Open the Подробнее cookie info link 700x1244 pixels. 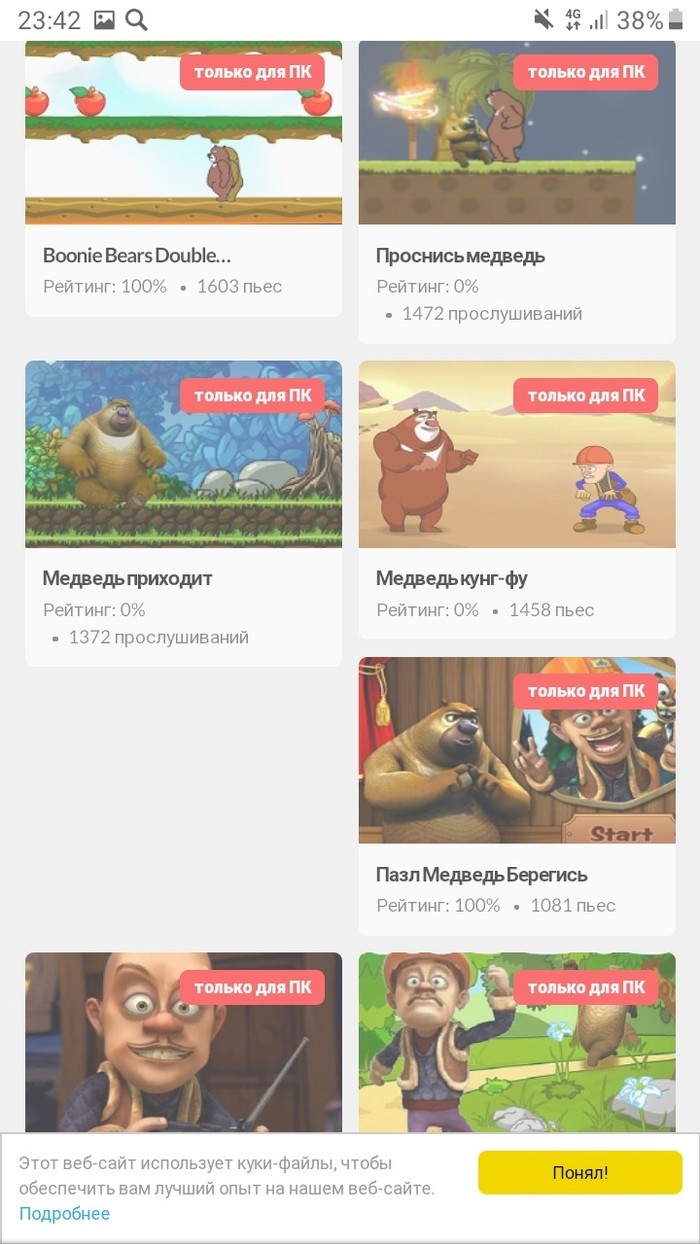click(x=64, y=1214)
